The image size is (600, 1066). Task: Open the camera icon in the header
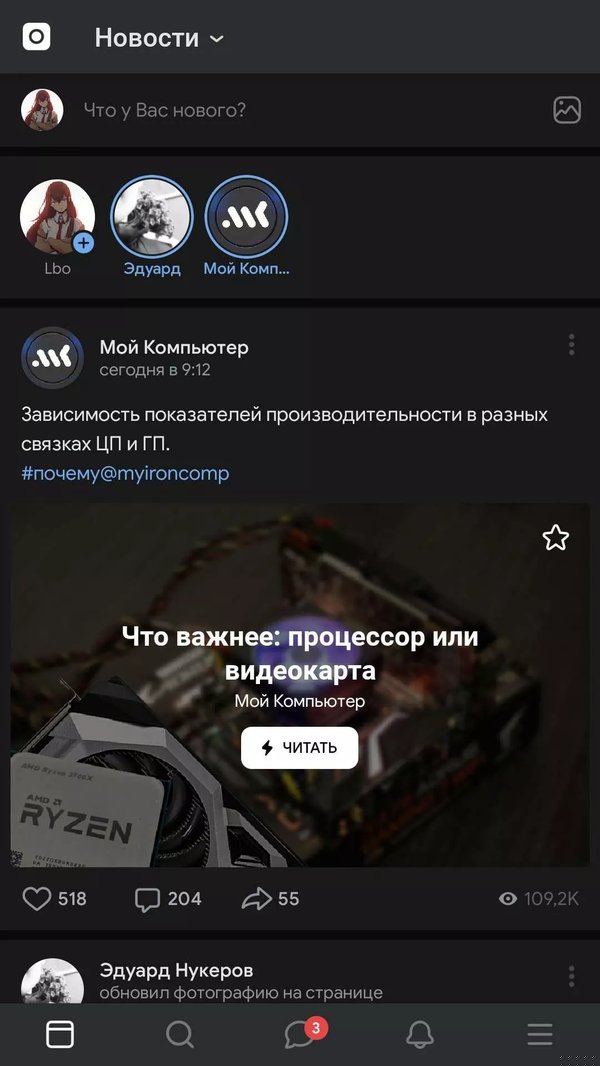pos(36,38)
